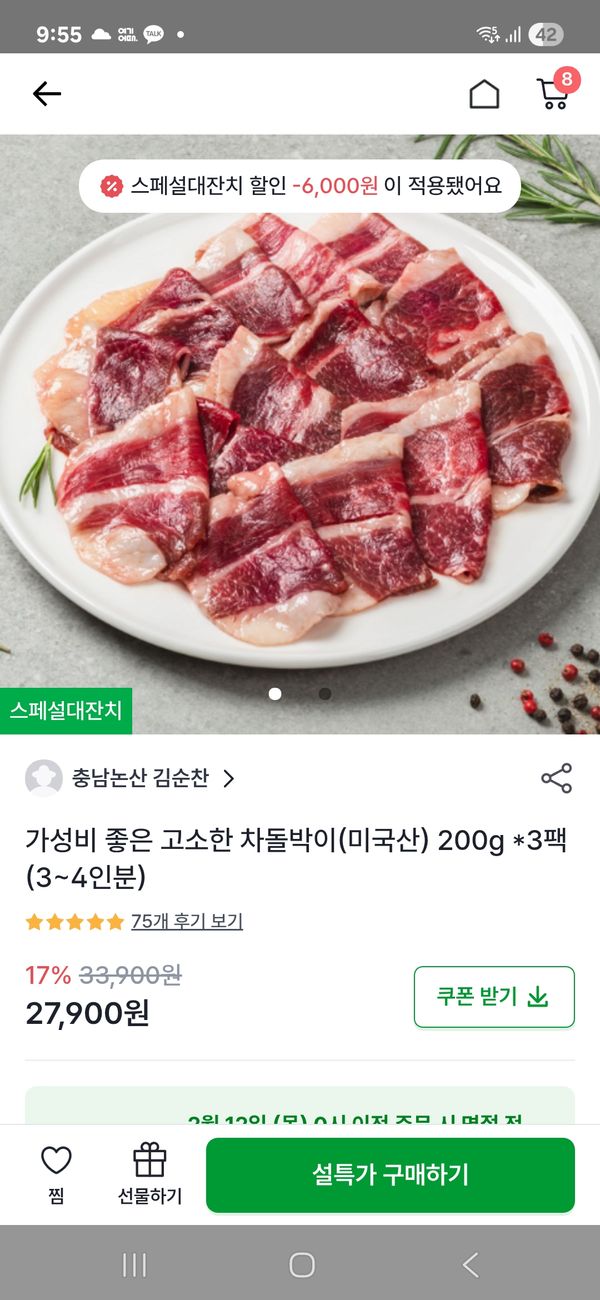600x1300 pixels.
Task: Open recent apps from navigation bar
Action: point(134,1265)
